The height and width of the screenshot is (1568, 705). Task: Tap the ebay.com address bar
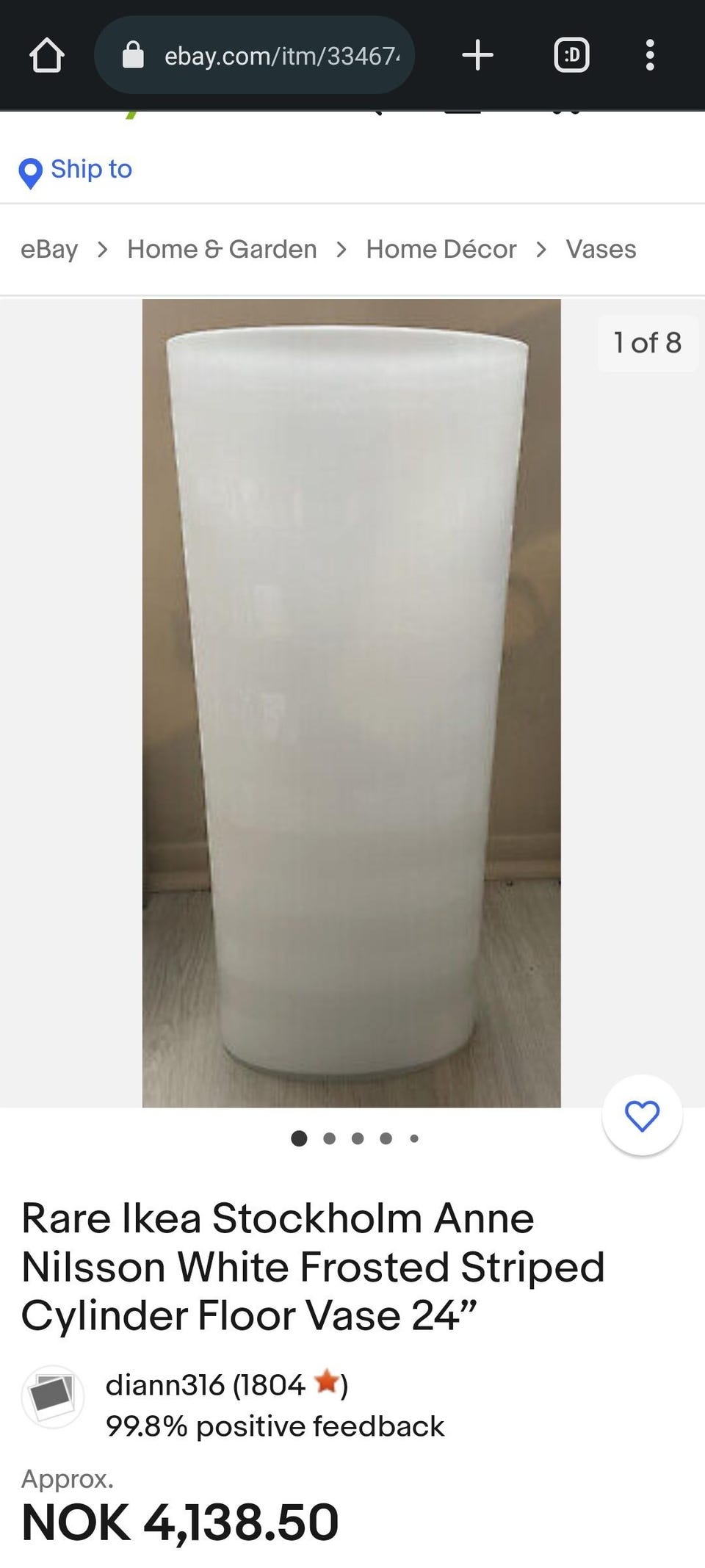254,55
